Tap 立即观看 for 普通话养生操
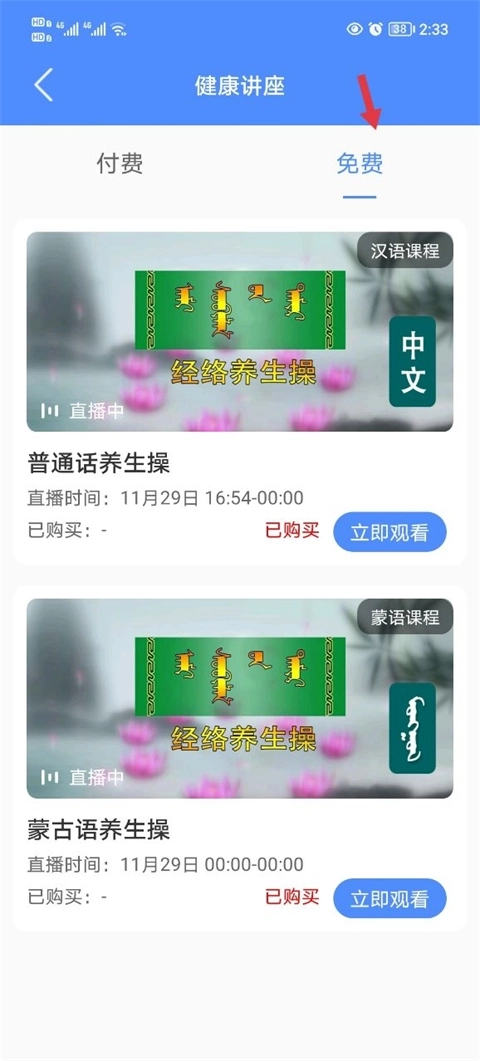 click(x=390, y=533)
